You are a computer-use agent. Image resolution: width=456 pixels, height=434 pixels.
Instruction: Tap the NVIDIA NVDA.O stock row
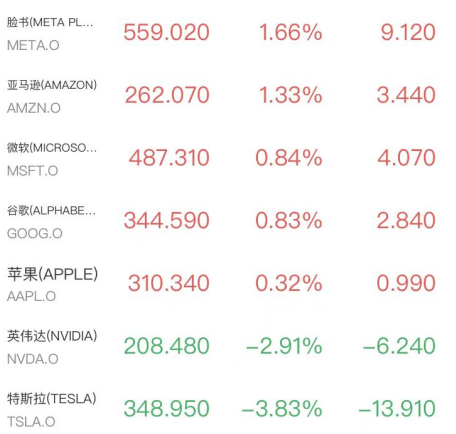pyautogui.click(x=228, y=346)
